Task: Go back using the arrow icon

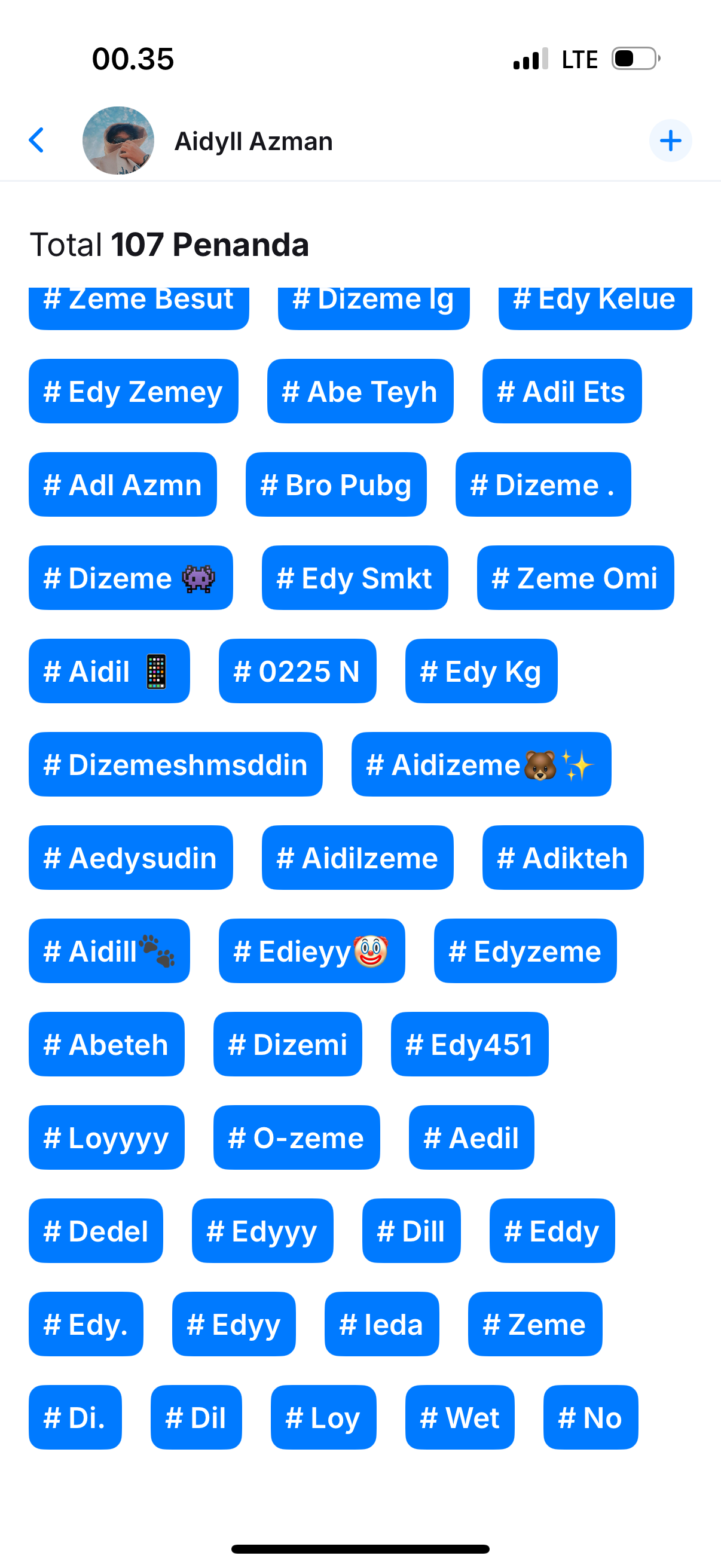Action: pos(36,141)
